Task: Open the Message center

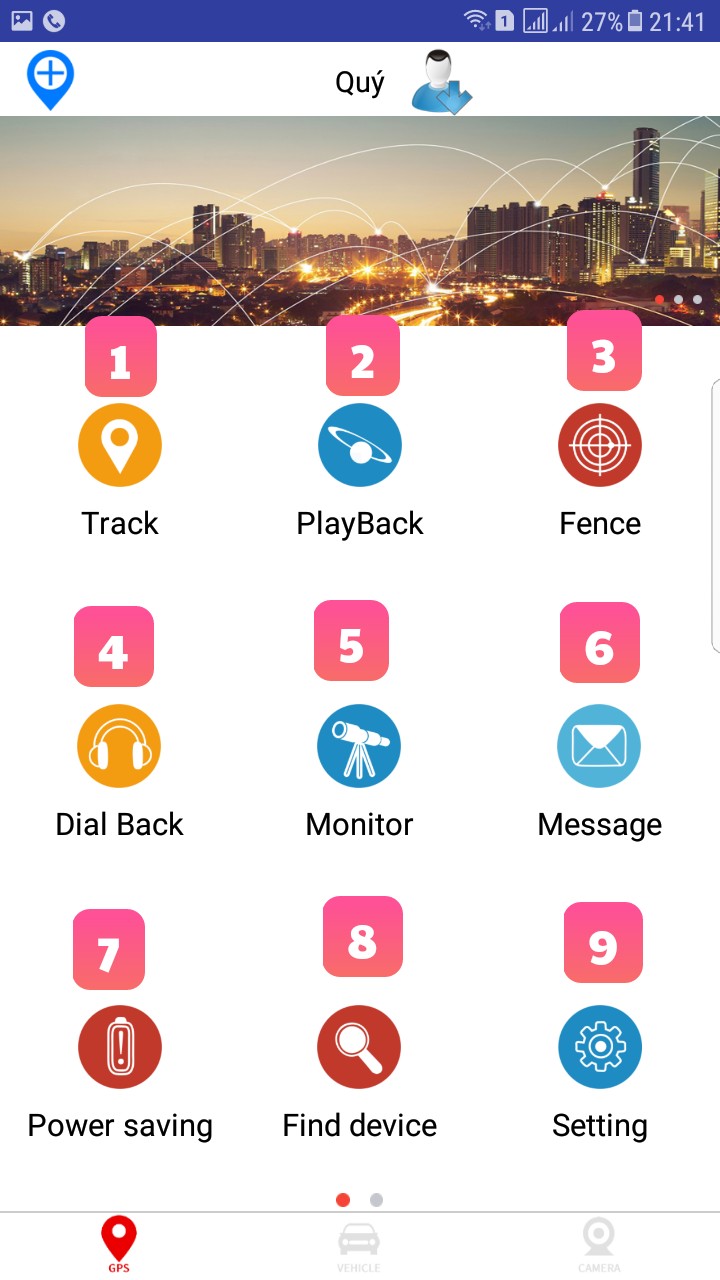Action: (x=599, y=746)
